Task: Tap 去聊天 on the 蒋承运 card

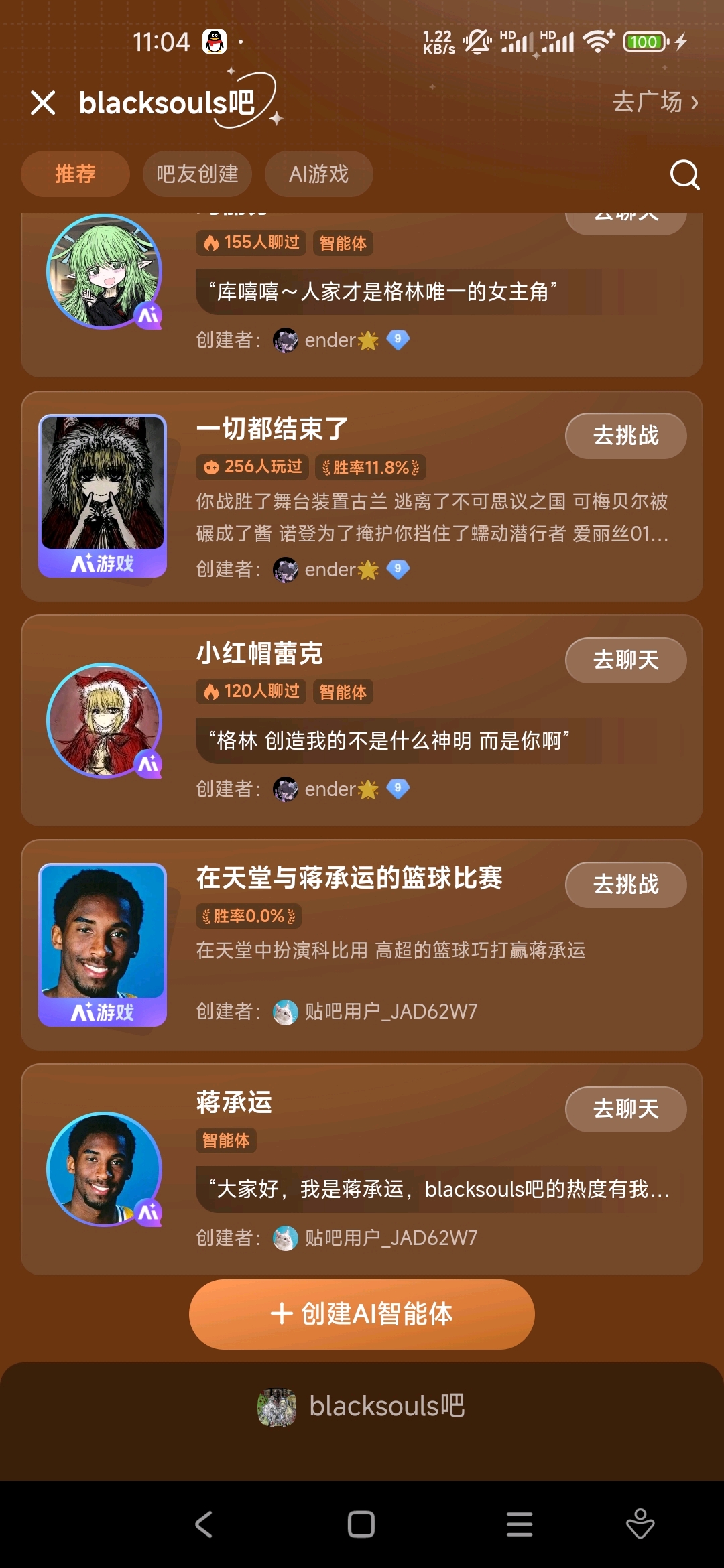Action: pos(625,1109)
